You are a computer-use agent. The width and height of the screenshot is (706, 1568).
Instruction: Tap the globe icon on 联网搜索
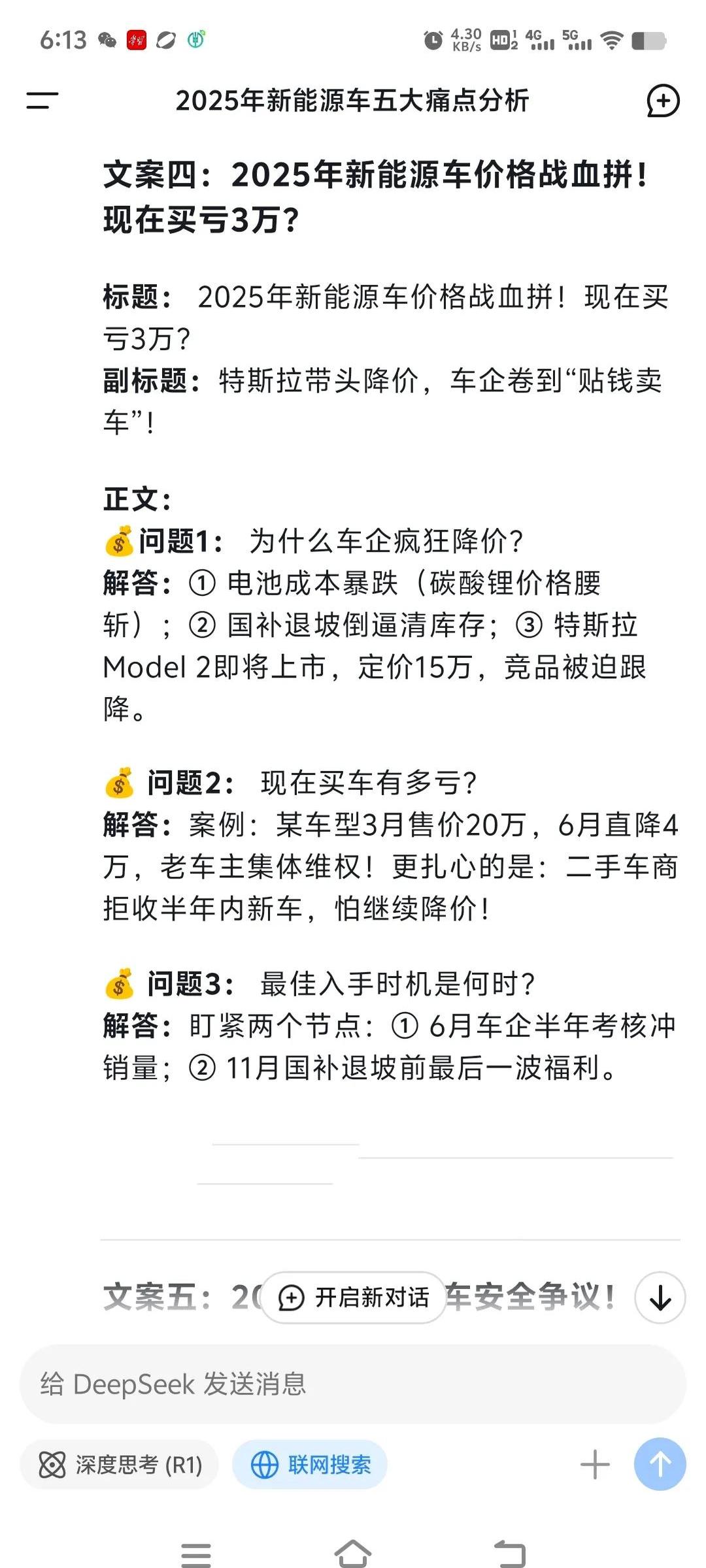[263, 1463]
